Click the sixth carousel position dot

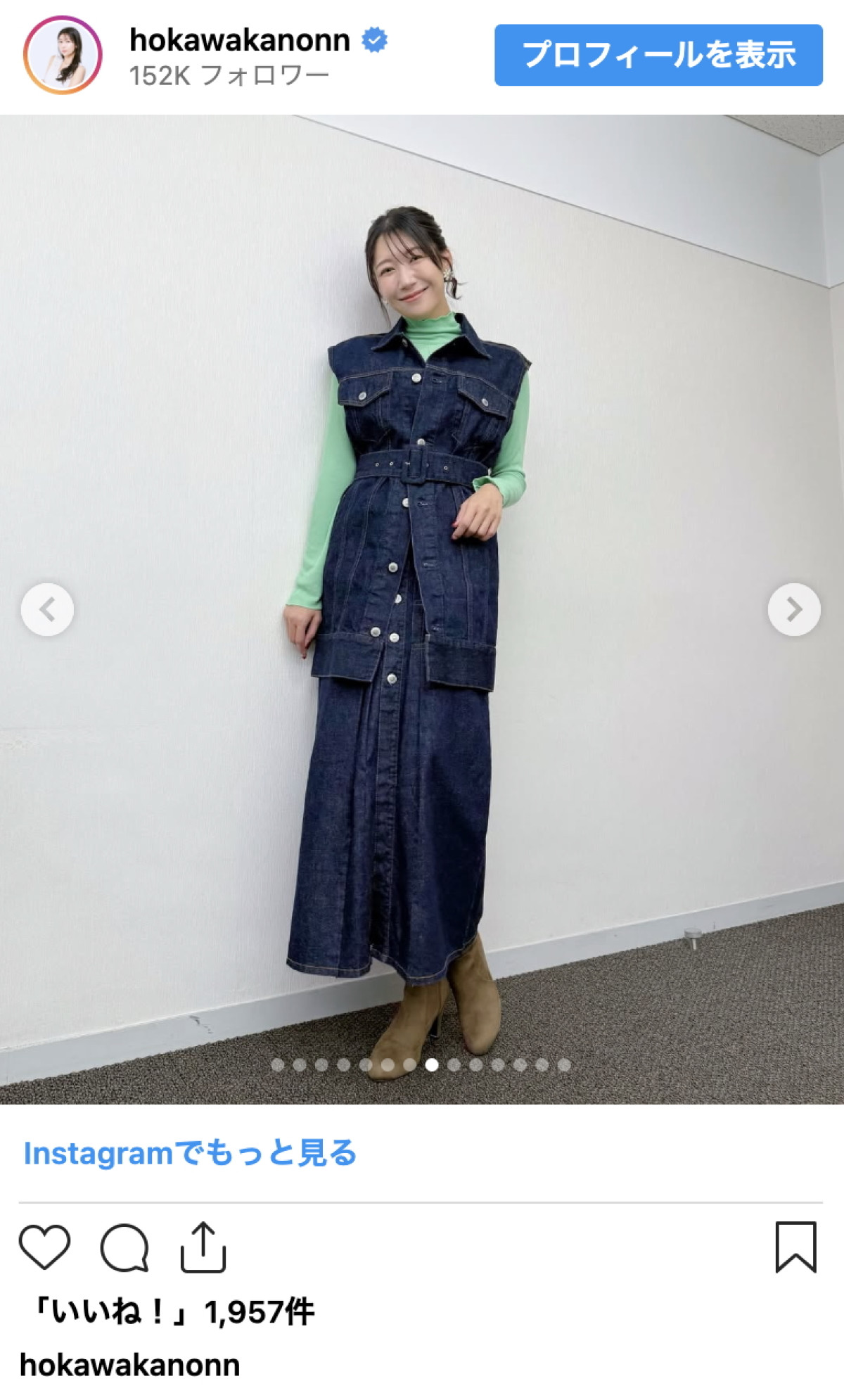[x=388, y=1066]
